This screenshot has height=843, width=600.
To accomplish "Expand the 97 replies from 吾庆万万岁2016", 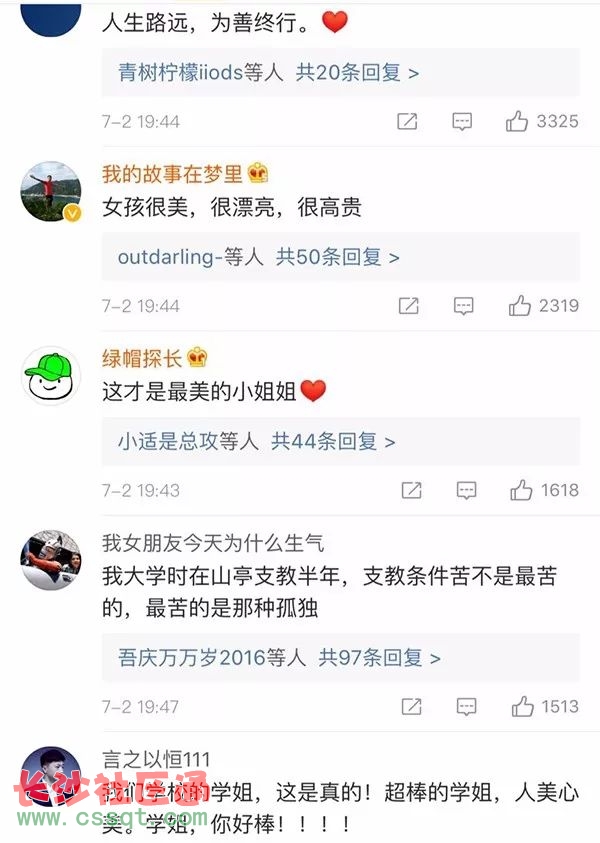I will point(279,657).
